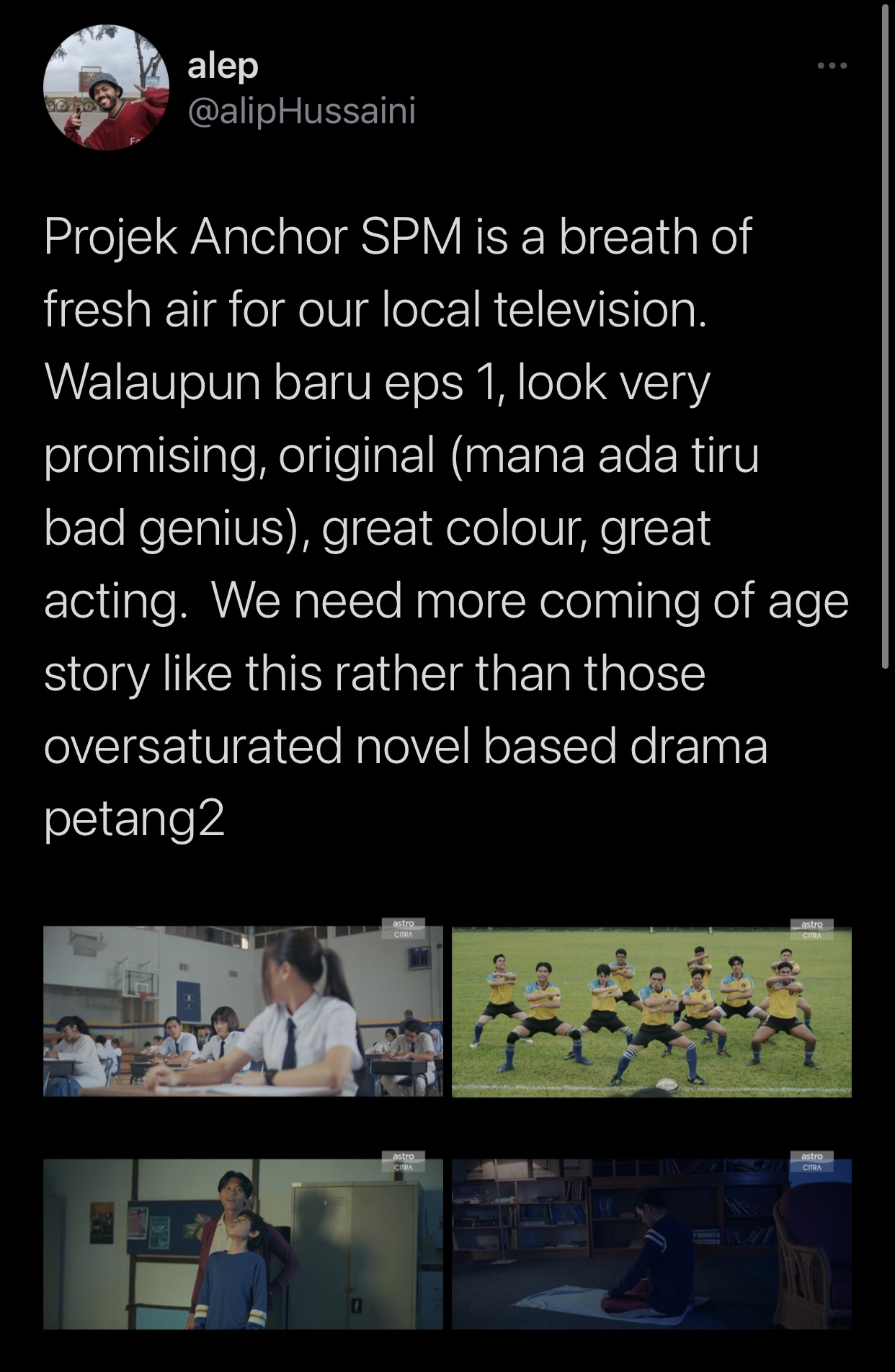This screenshot has height=1372, width=895.
Task: Open alep's profile picture
Action: (x=106, y=88)
